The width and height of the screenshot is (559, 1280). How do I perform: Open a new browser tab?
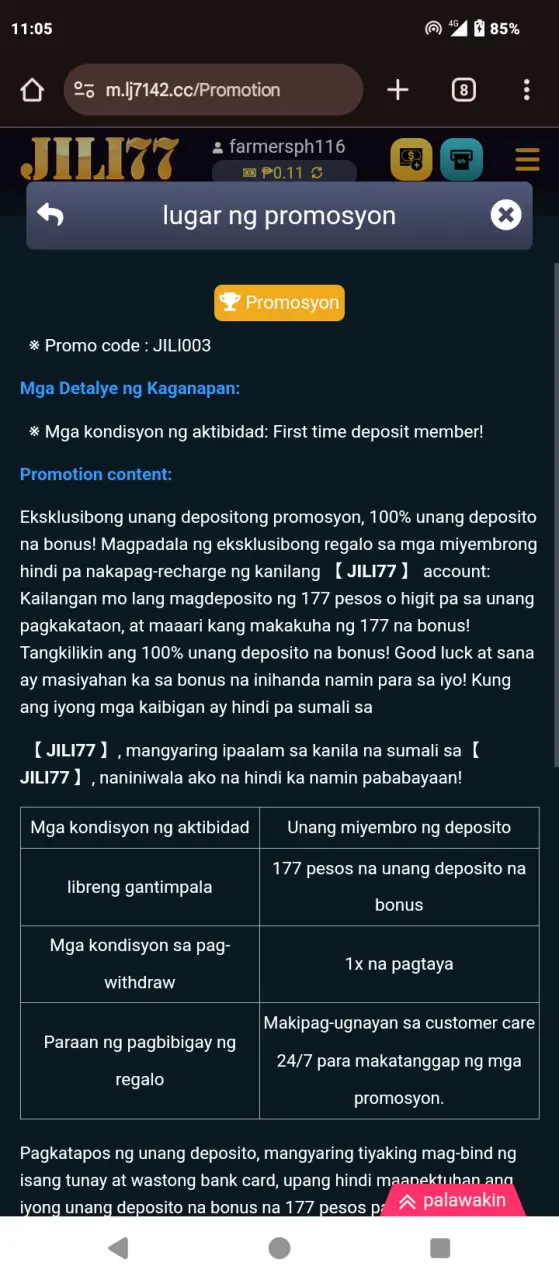tap(398, 90)
